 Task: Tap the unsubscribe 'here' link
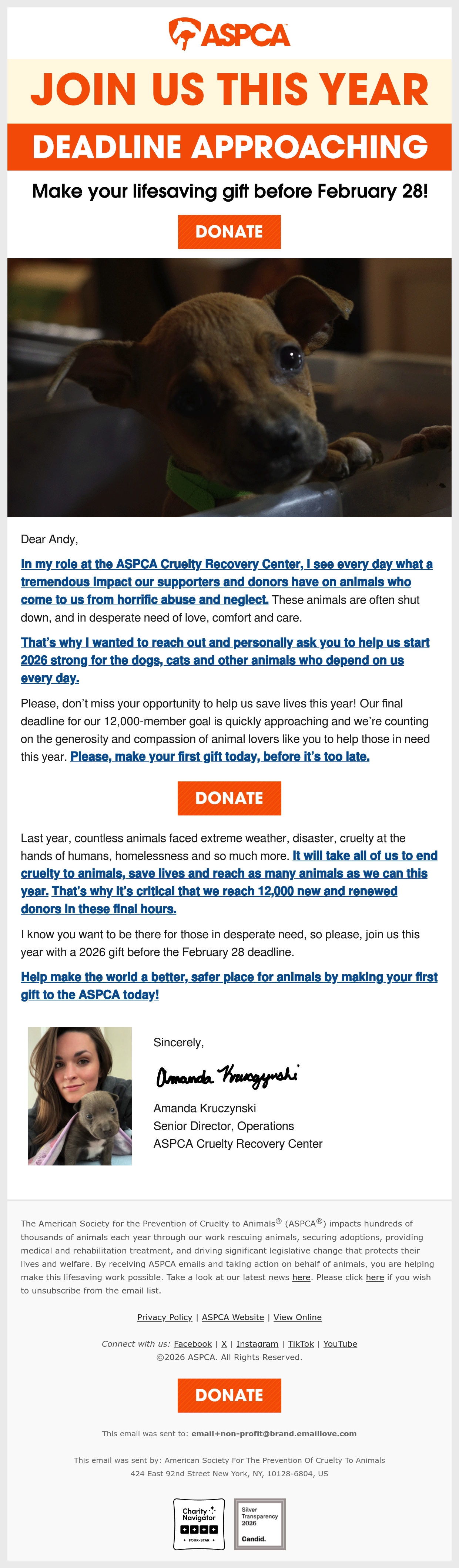click(x=375, y=1277)
